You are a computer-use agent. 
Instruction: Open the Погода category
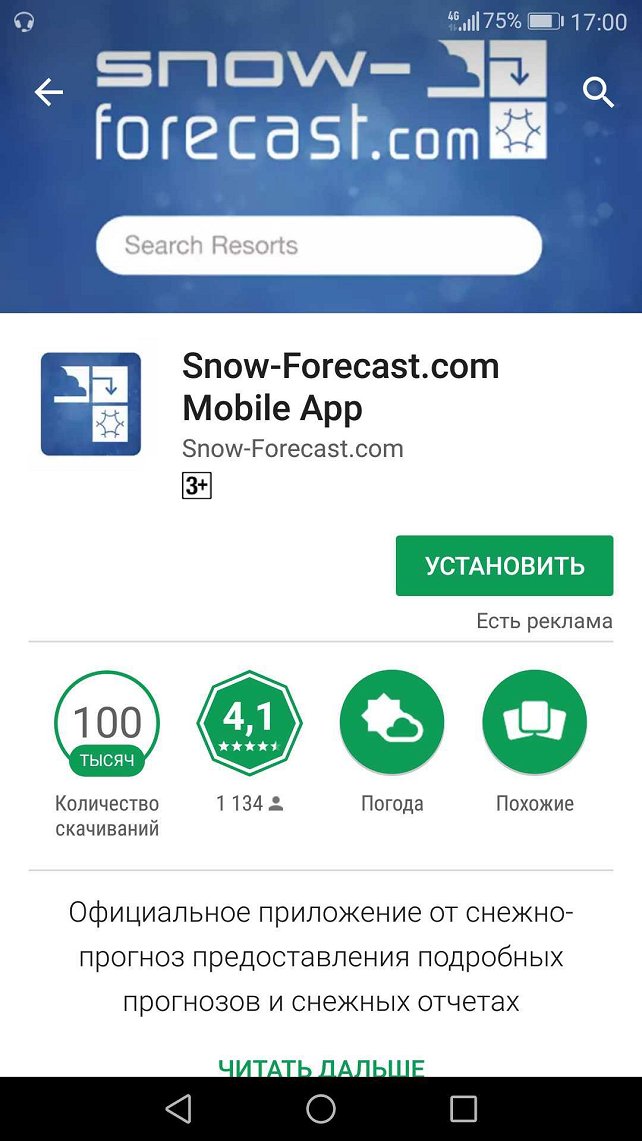click(x=392, y=722)
